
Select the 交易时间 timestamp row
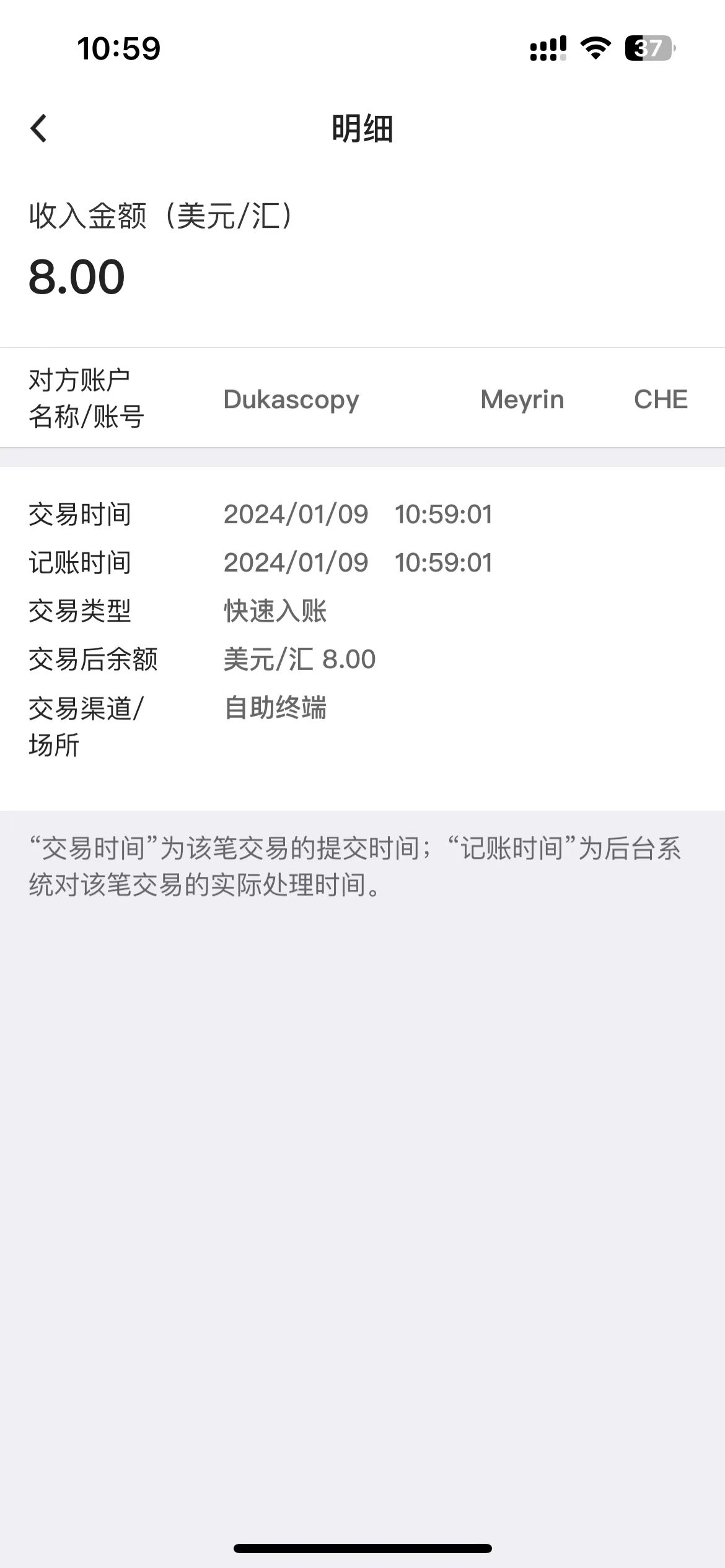pyautogui.click(x=359, y=513)
